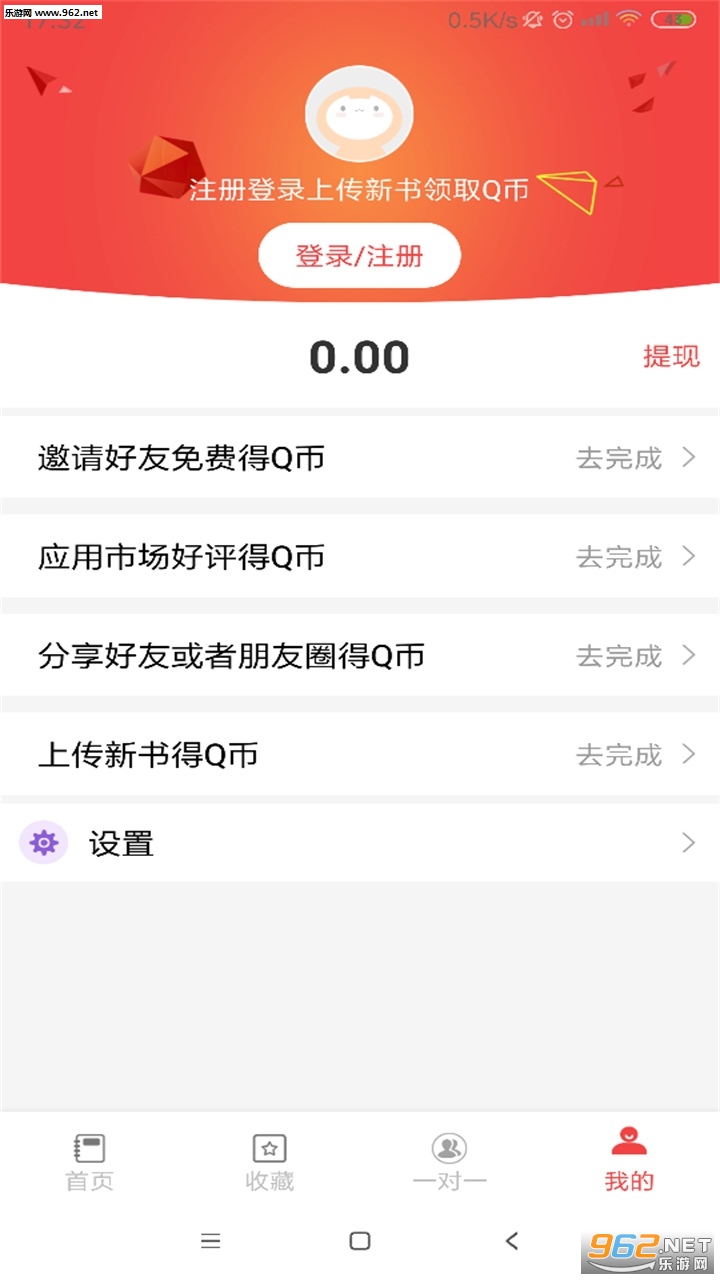This screenshot has width=720, height=1280.
Task: Tap the 登录/注册 button
Action: [x=359, y=256]
